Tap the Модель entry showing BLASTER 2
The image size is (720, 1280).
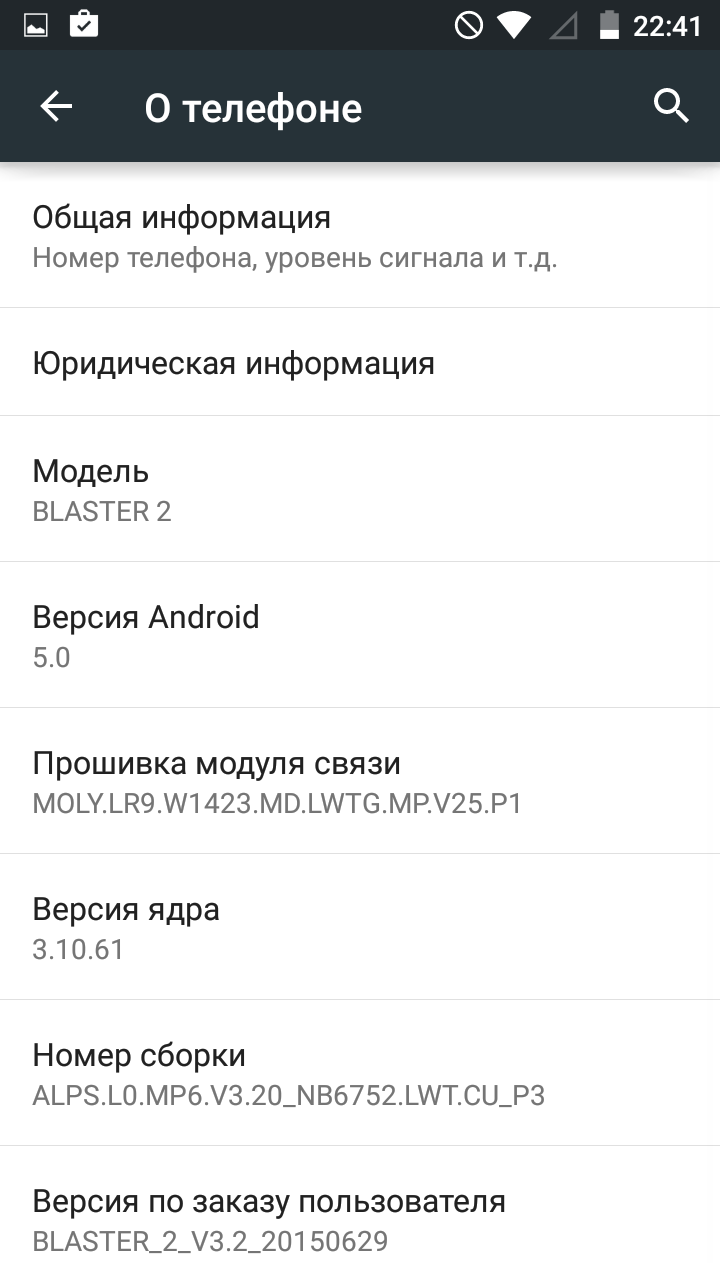(x=360, y=488)
